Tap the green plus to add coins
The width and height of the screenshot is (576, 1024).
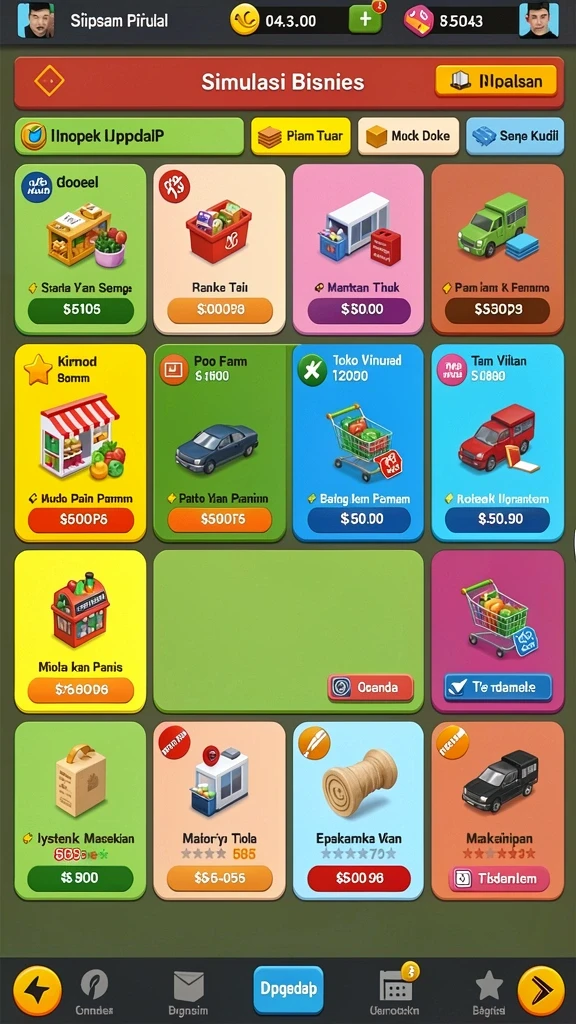click(365, 20)
